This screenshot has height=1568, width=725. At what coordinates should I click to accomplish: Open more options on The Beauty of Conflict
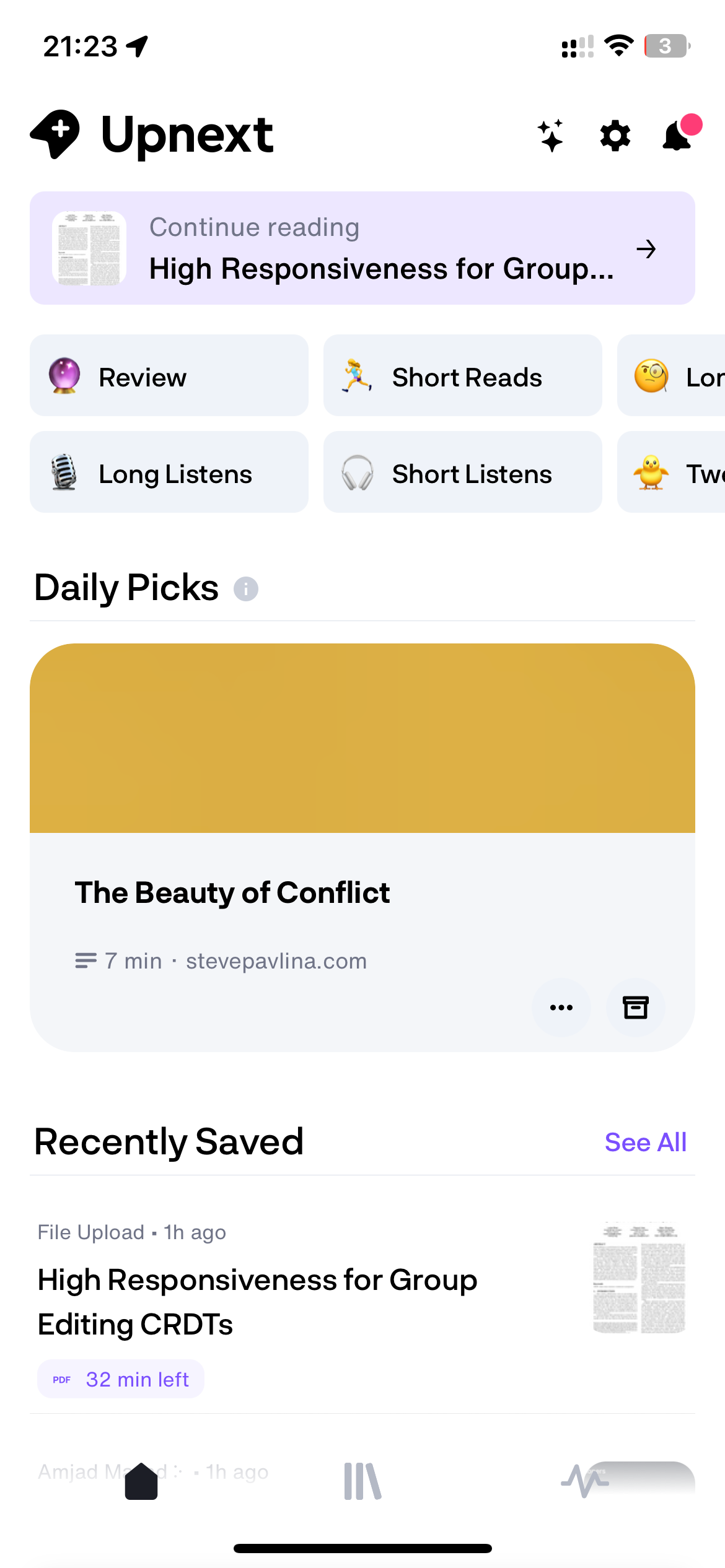561,1008
